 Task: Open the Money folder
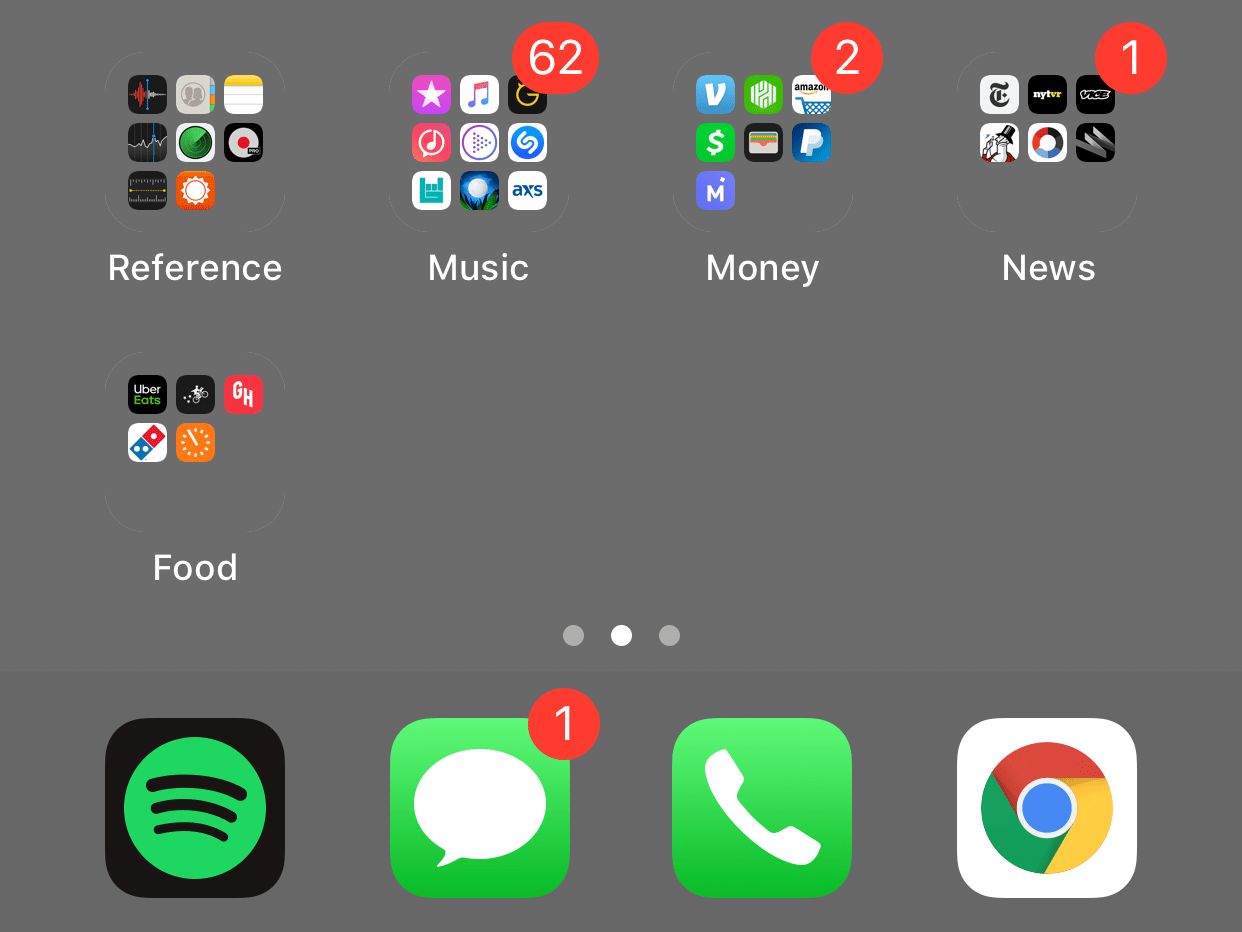(x=763, y=143)
